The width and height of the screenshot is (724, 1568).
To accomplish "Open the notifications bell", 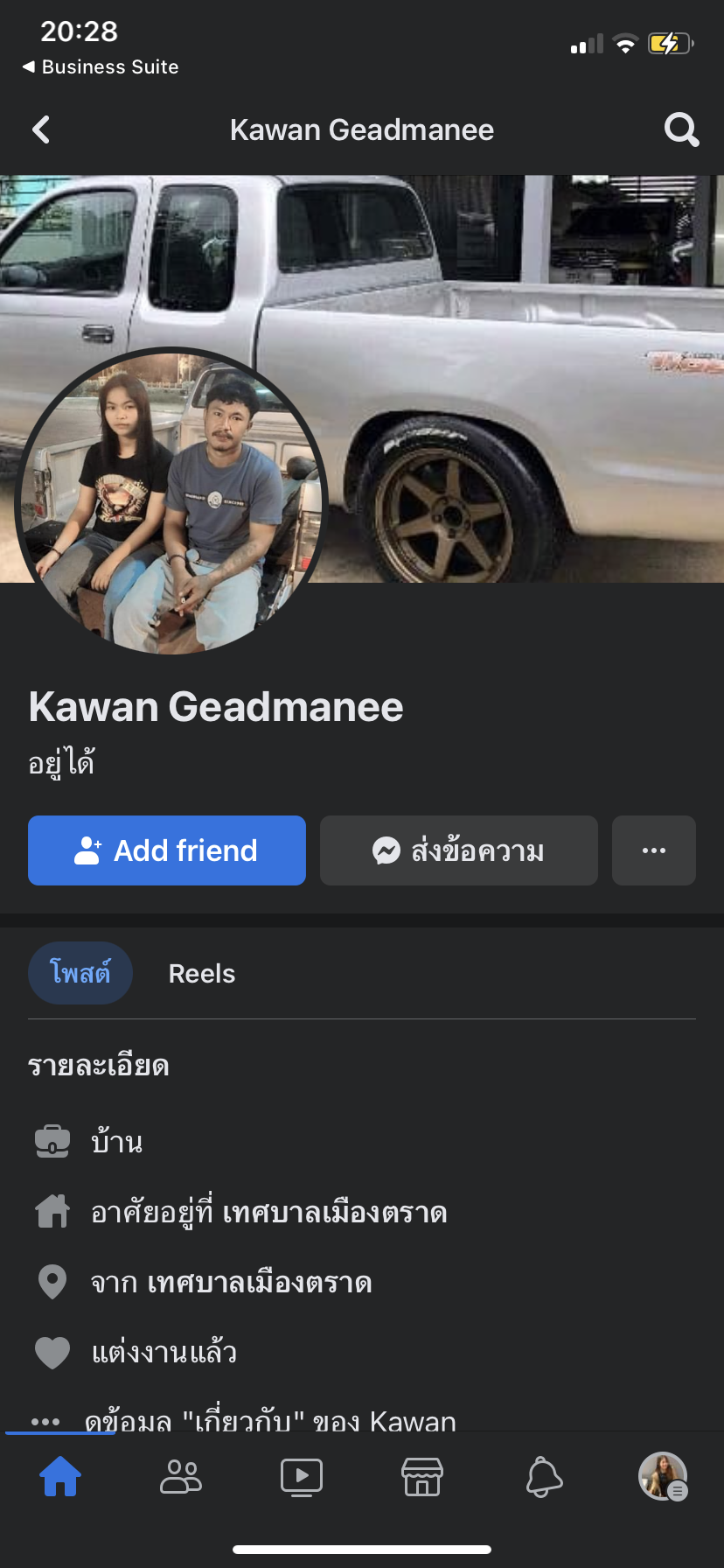I will 543,1477.
